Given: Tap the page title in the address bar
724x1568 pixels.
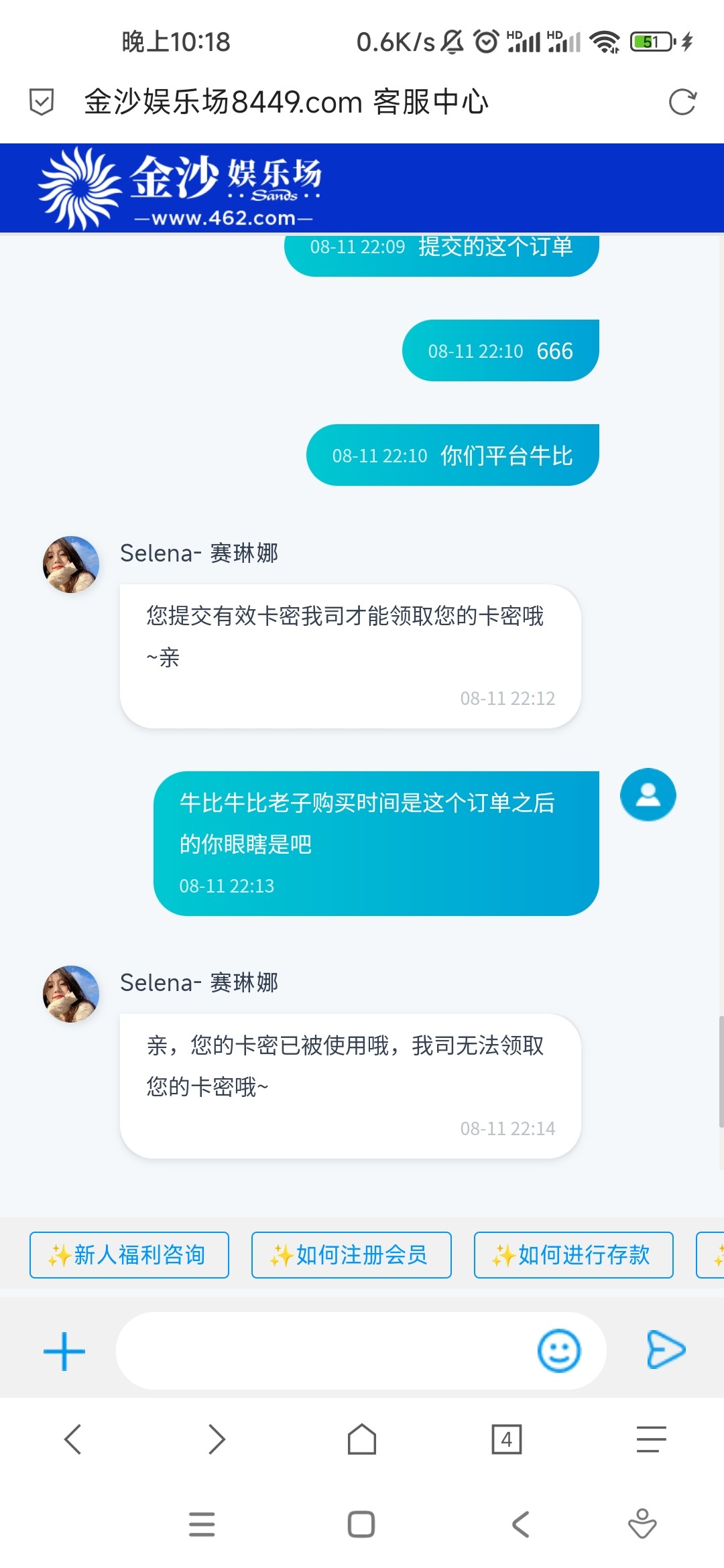Looking at the screenshot, I should [285, 102].
